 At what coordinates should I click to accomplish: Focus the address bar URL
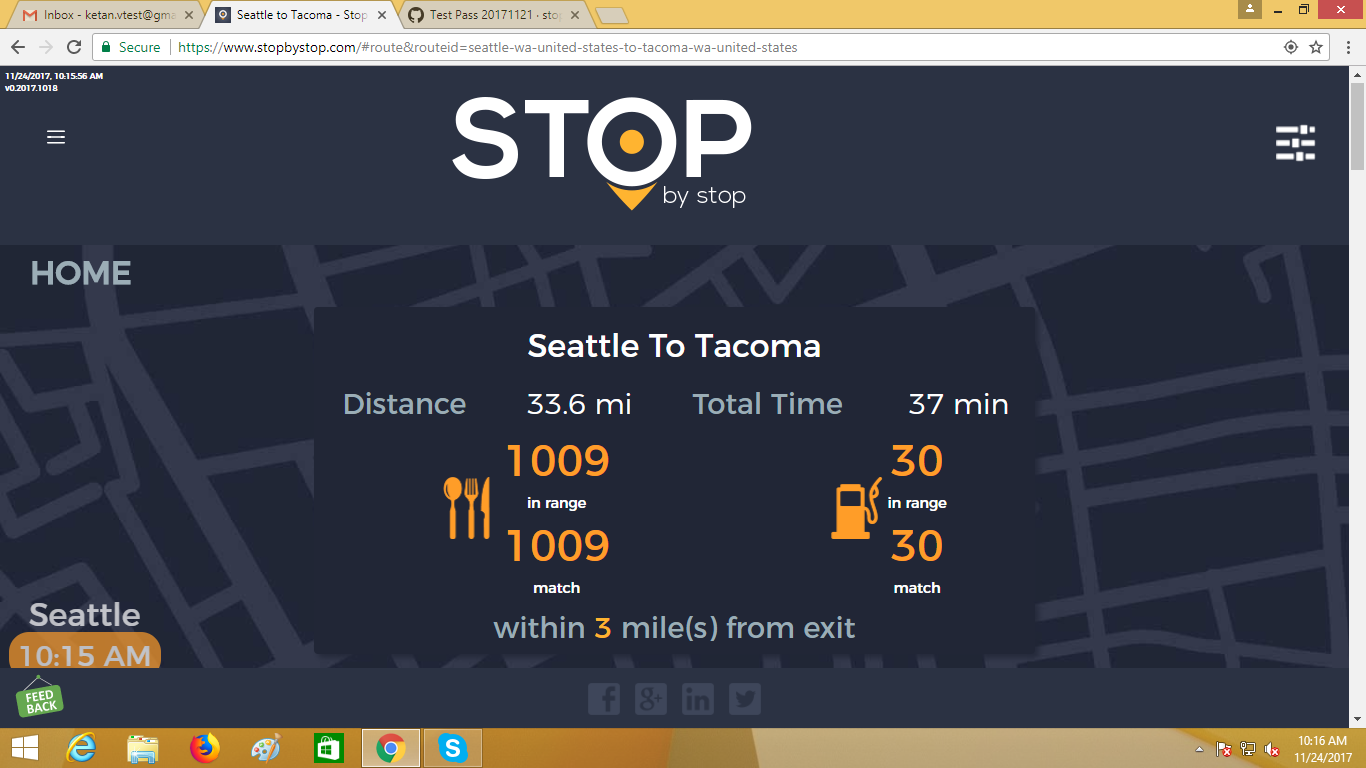coord(600,47)
